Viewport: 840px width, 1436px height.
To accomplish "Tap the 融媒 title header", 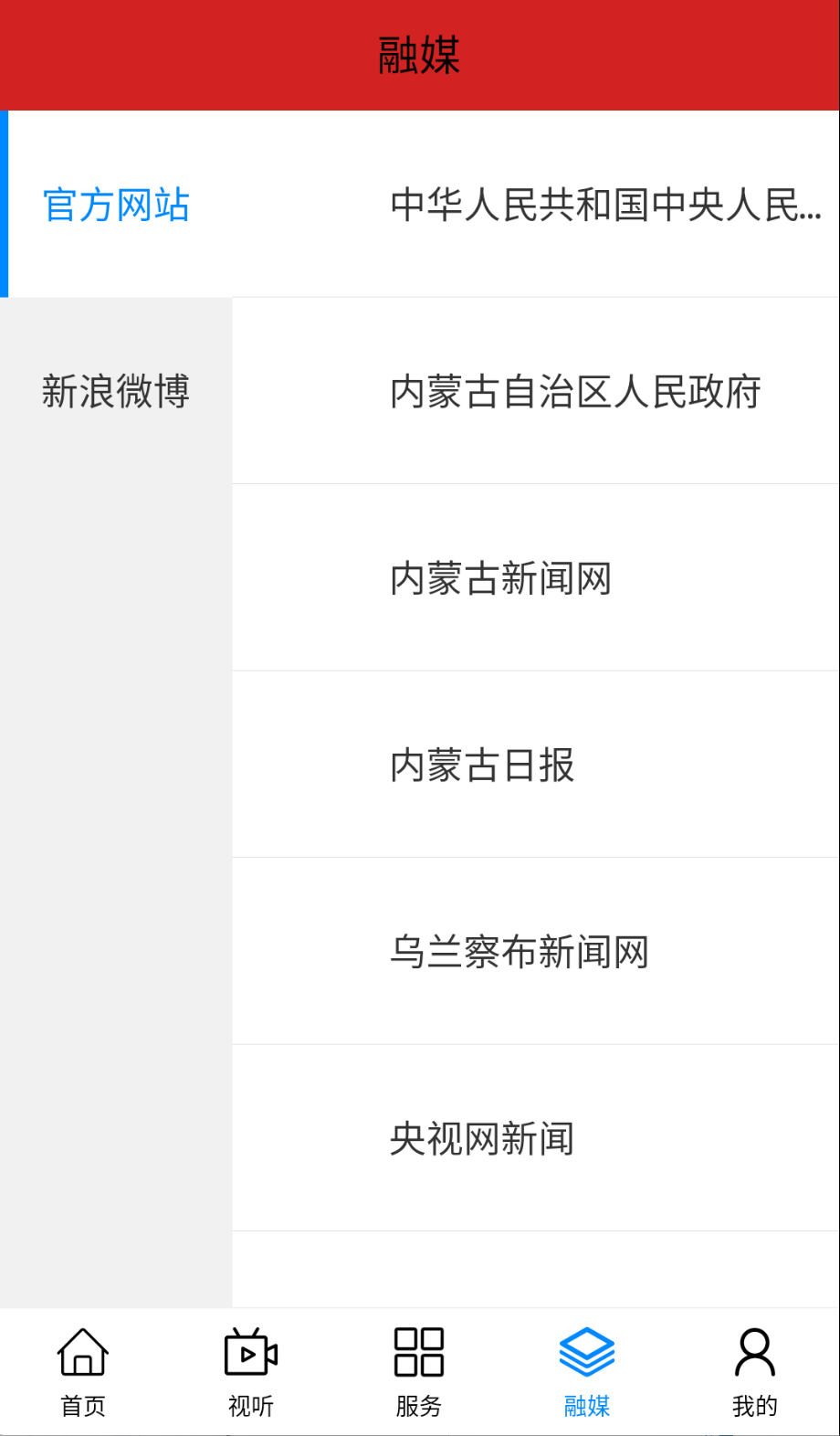I will [420, 52].
